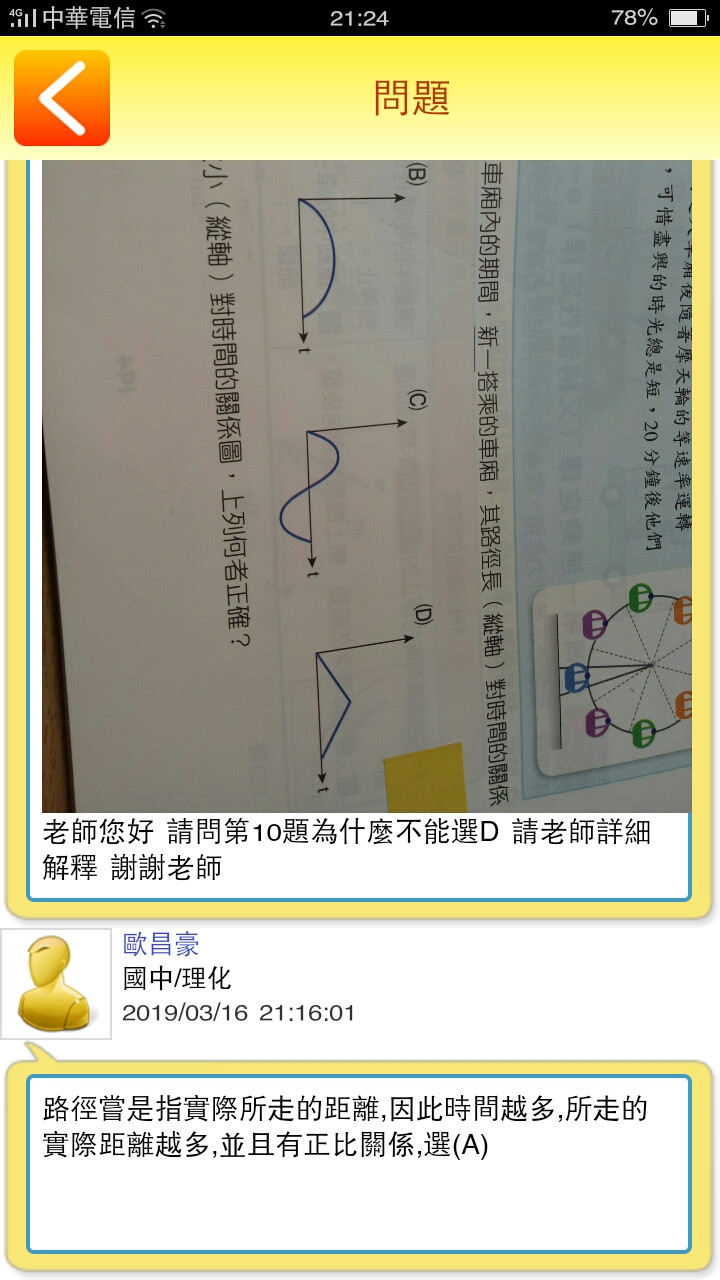Viewport: 720px width, 1280px height.
Task: Open 歐昌豪's teacher profile
Action: (161, 944)
